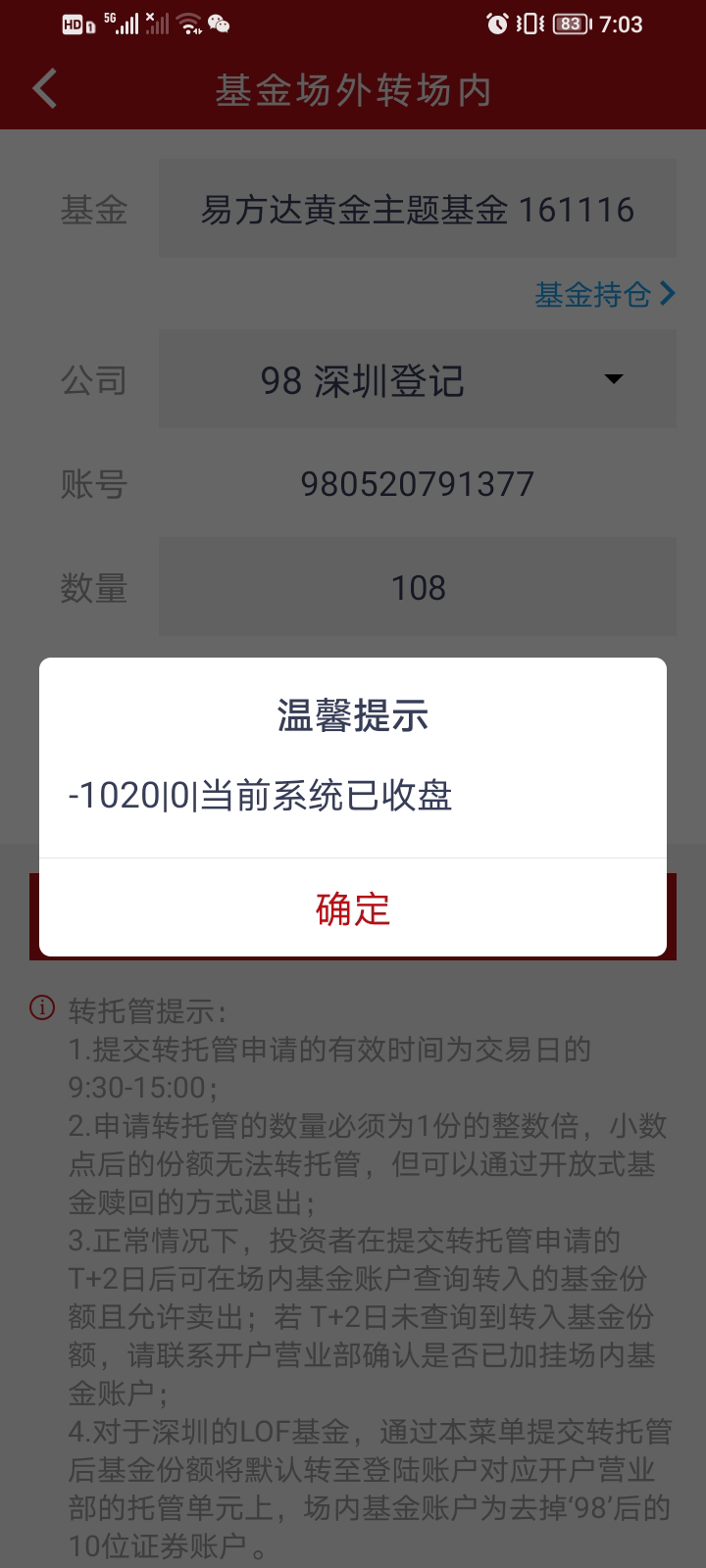The height and width of the screenshot is (1568, 706).
Task: Expand the 98 深圳登记 company dropdown
Action: 417,380
